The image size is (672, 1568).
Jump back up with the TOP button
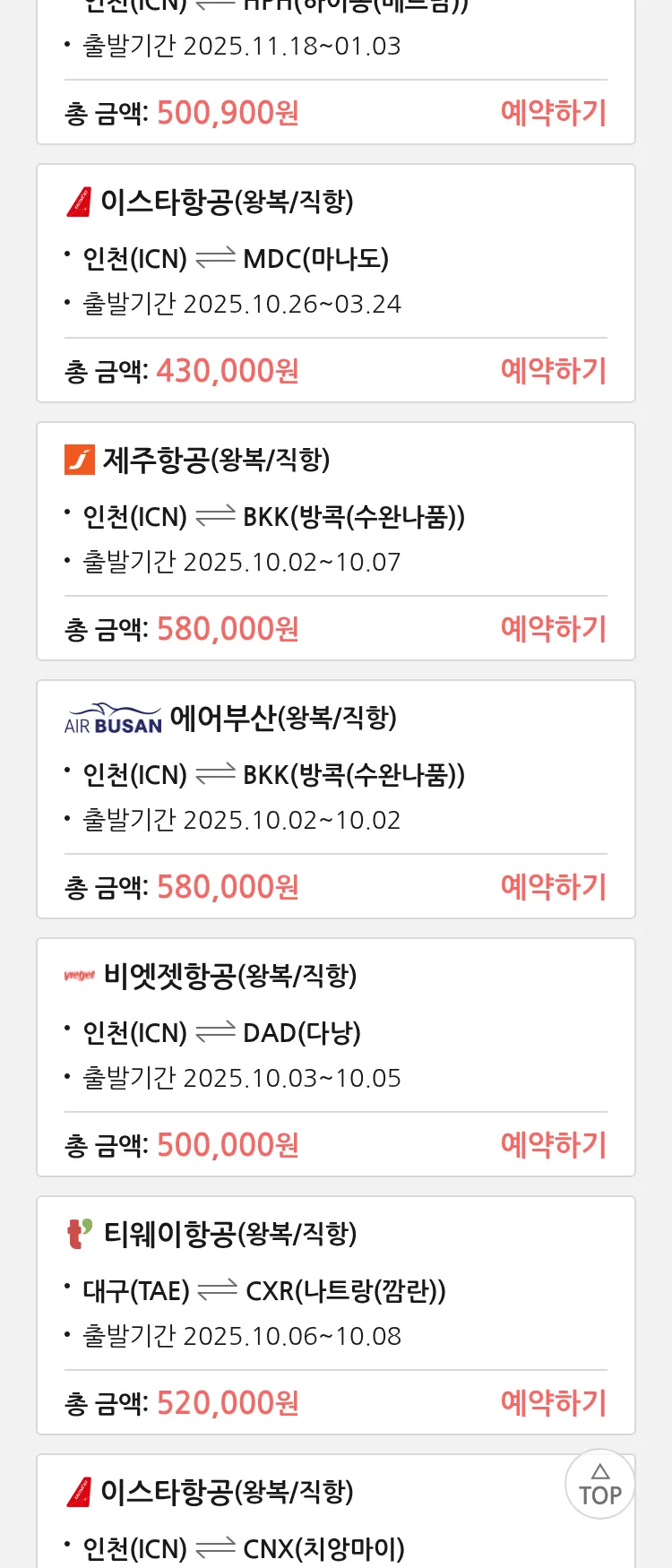click(x=599, y=1485)
